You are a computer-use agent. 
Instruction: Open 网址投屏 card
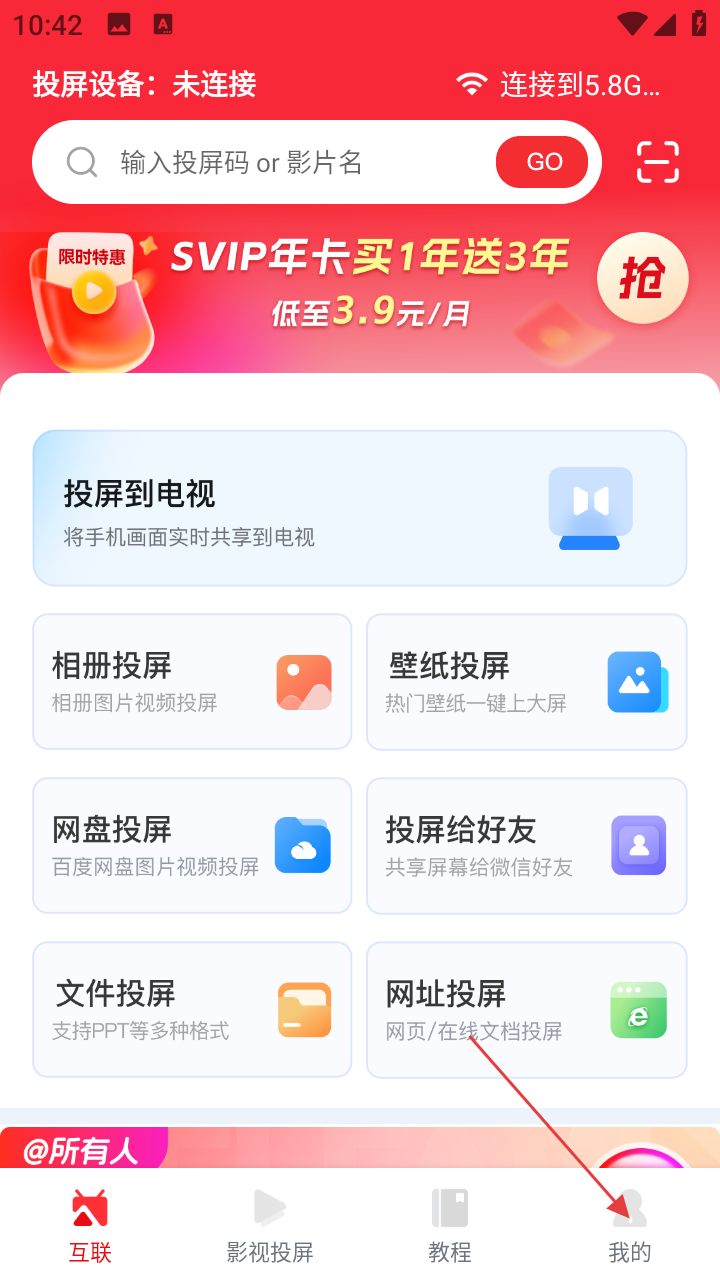pyautogui.click(x=526, y=1010)
